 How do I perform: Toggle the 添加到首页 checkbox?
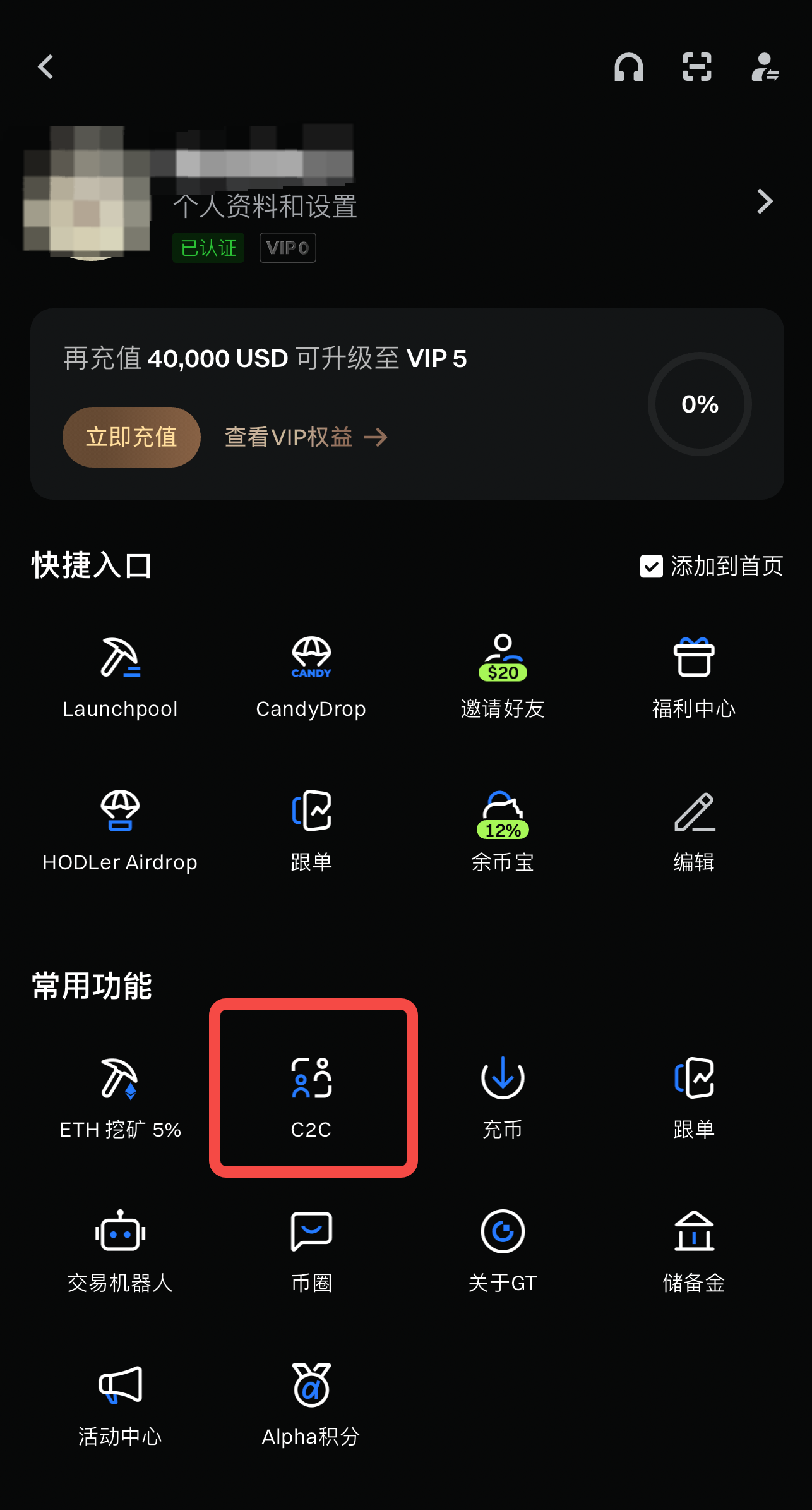click(651, 566)
